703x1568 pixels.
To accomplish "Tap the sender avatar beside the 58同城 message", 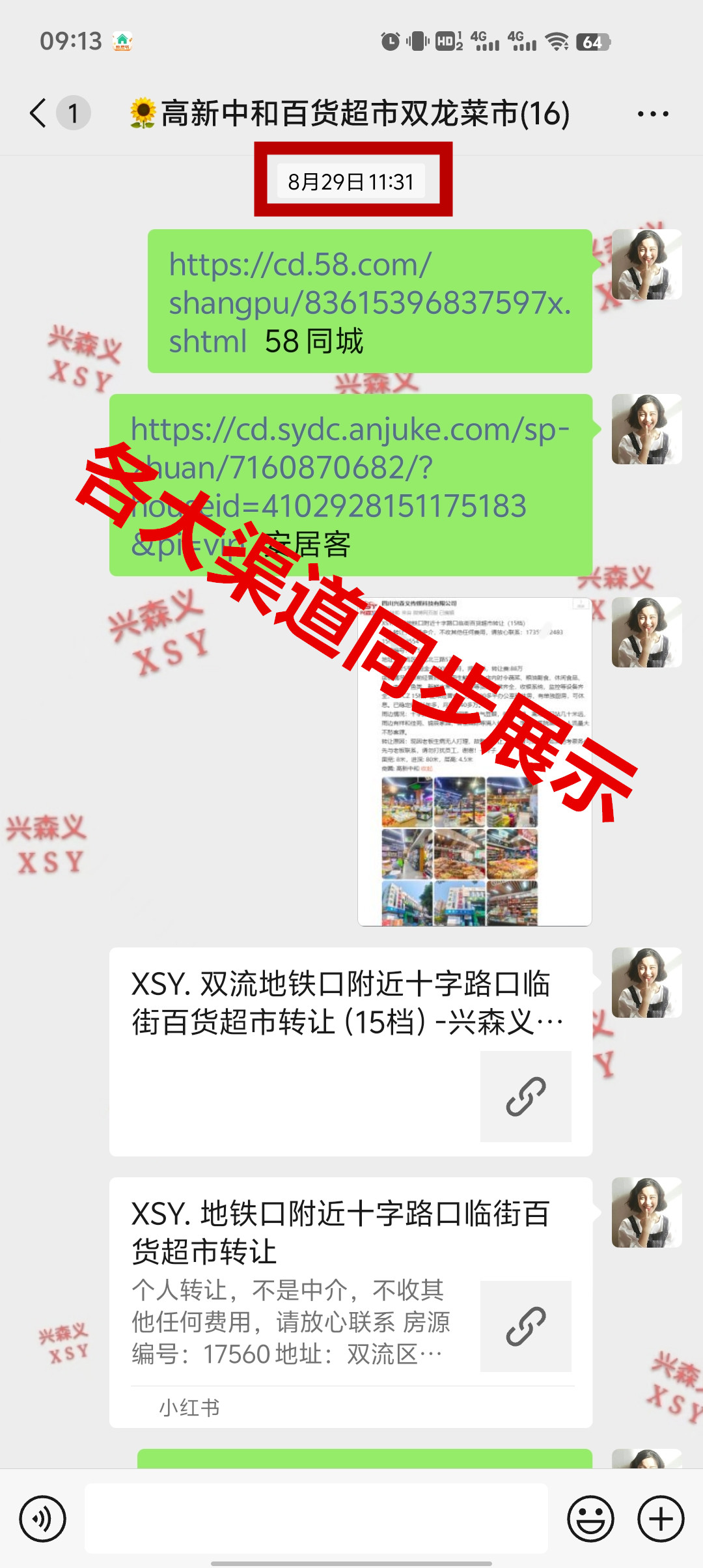I will (x=646, y=264).
